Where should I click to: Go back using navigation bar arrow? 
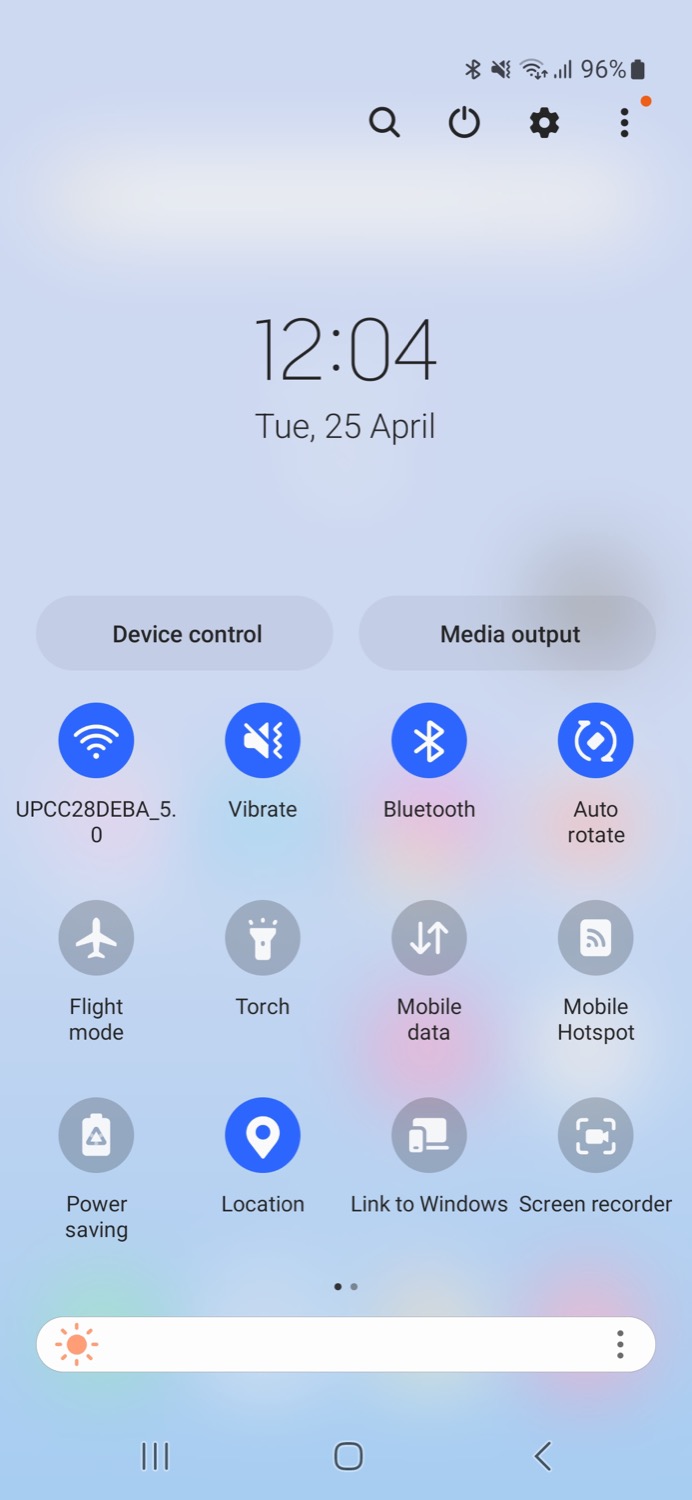click(x=543, y=1456)
